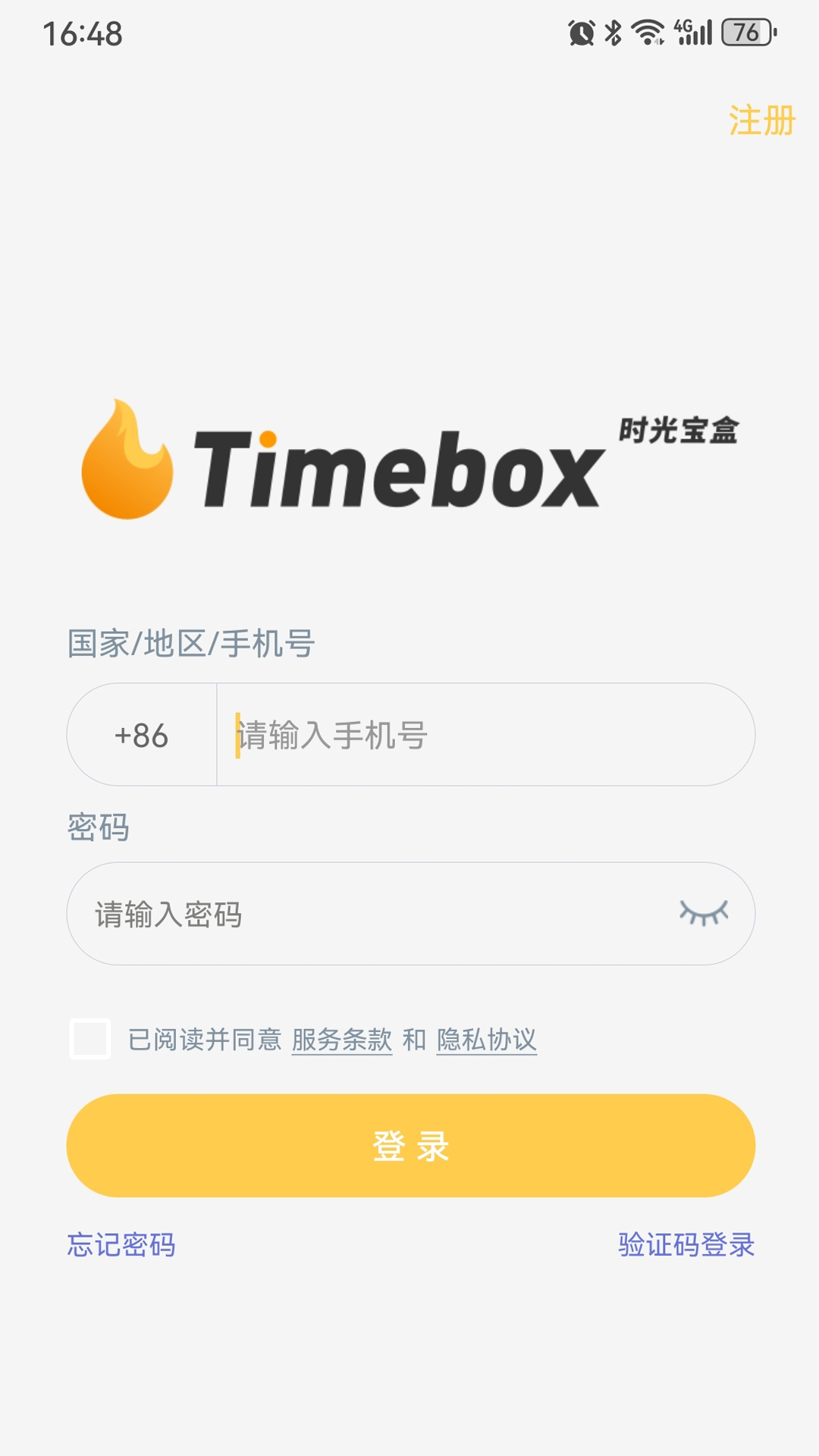Open the 服务条款 link

[342, 1040]
